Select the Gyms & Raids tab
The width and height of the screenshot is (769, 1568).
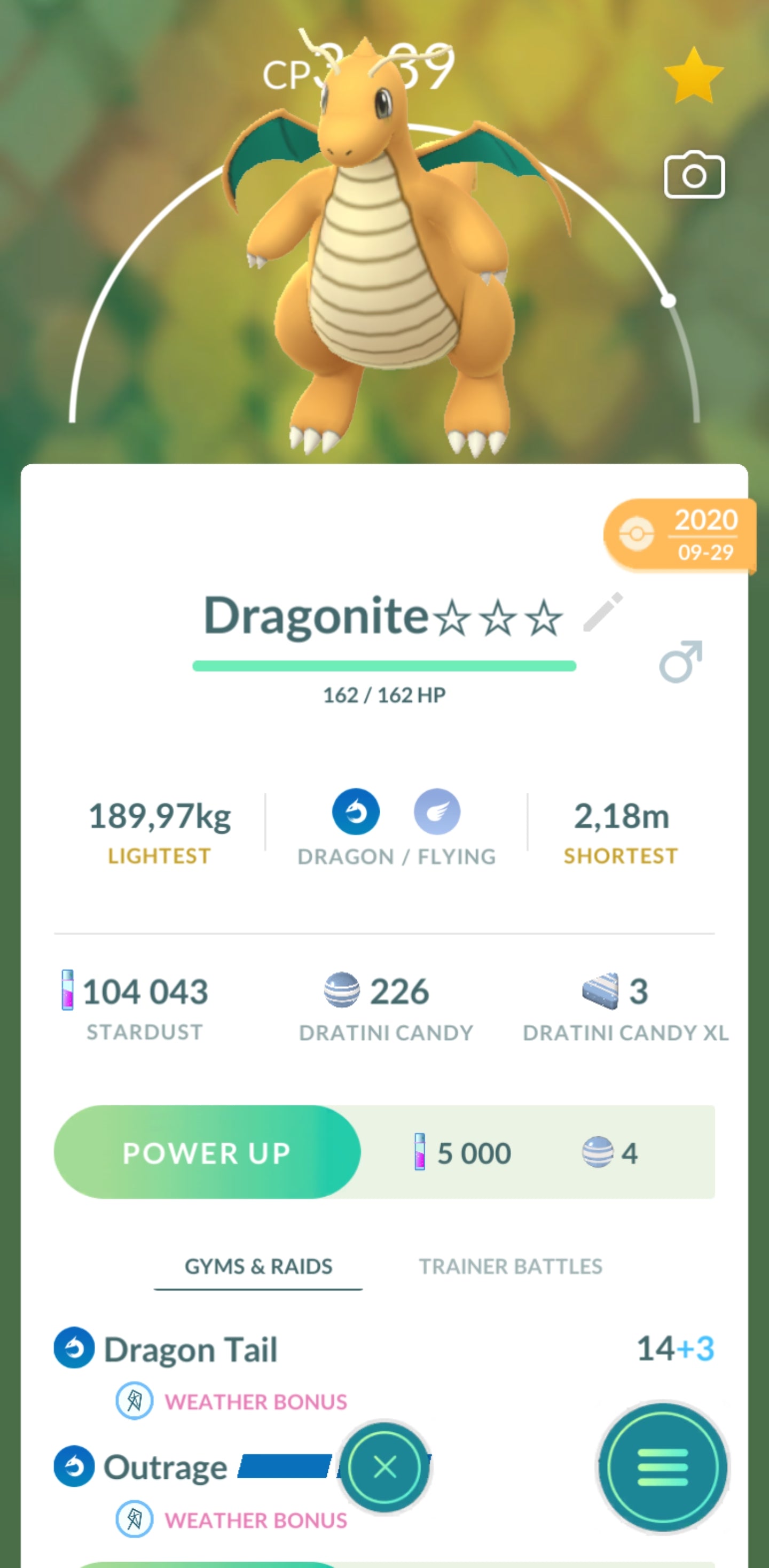(258, 1266)
